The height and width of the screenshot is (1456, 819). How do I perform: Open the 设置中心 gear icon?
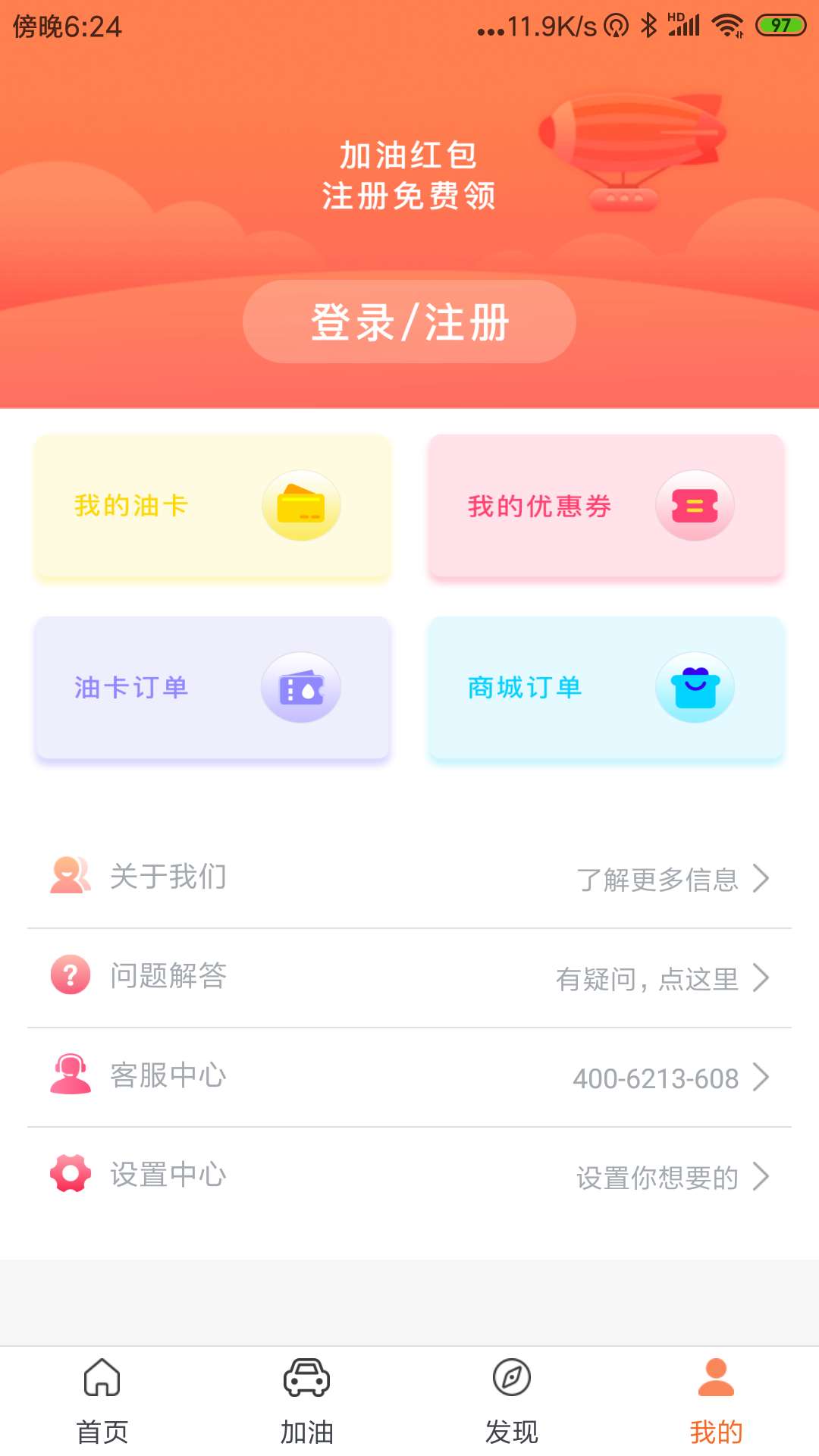(70, 1175)
